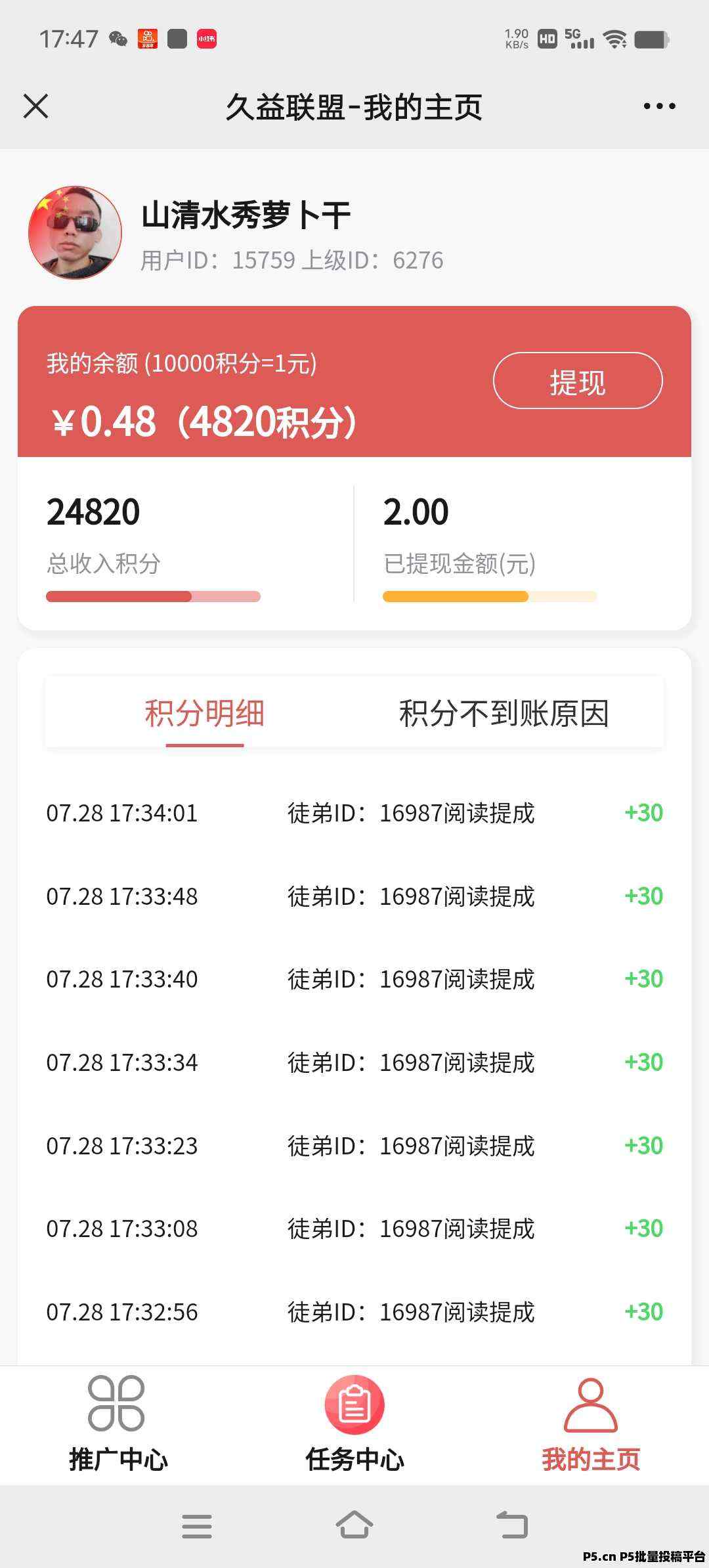The image size is (709, 1568).
Task: Open the system recent apps menu
Action: [x=197, y=1526]
